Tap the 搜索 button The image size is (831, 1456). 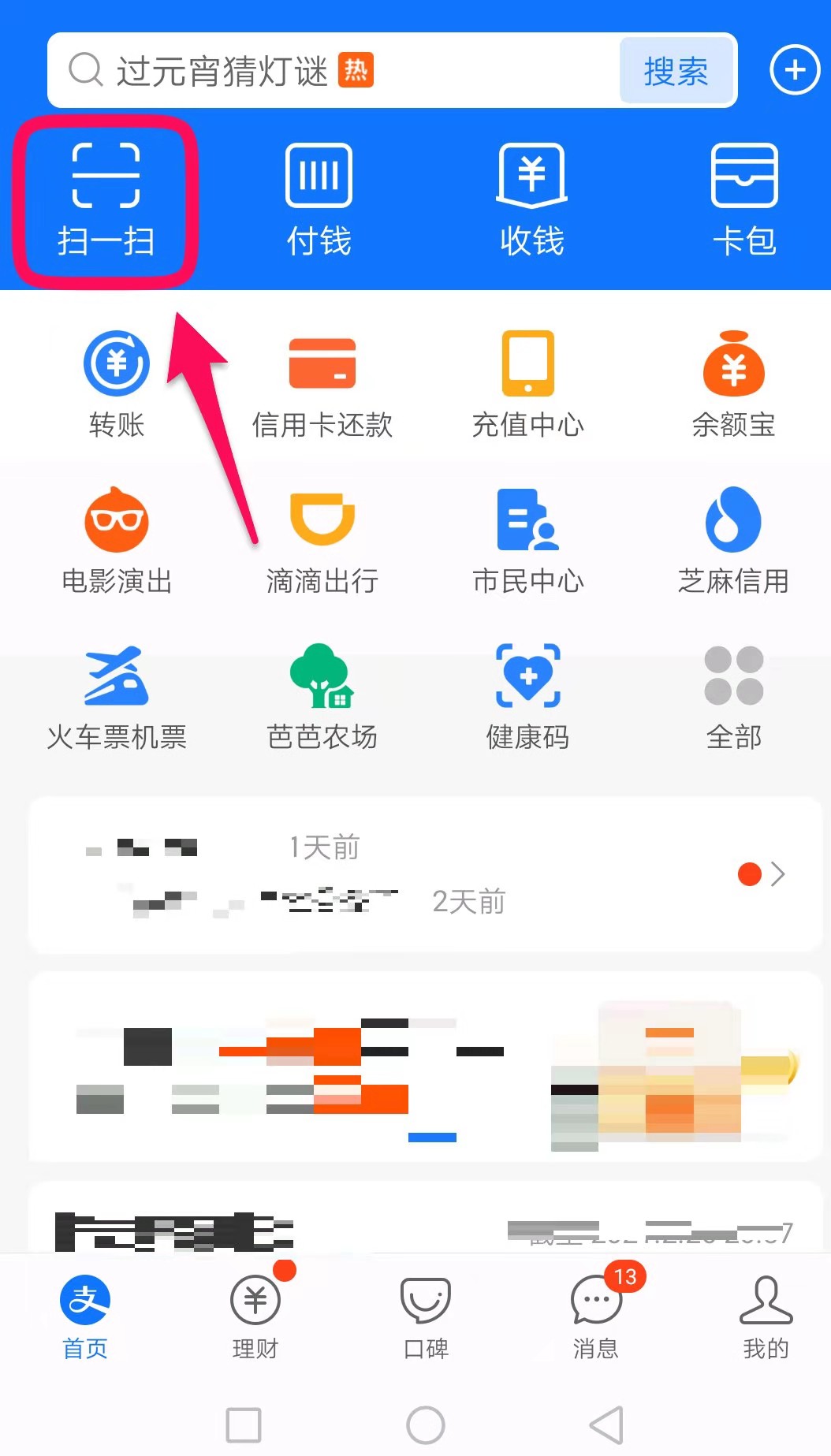(676, 71)
